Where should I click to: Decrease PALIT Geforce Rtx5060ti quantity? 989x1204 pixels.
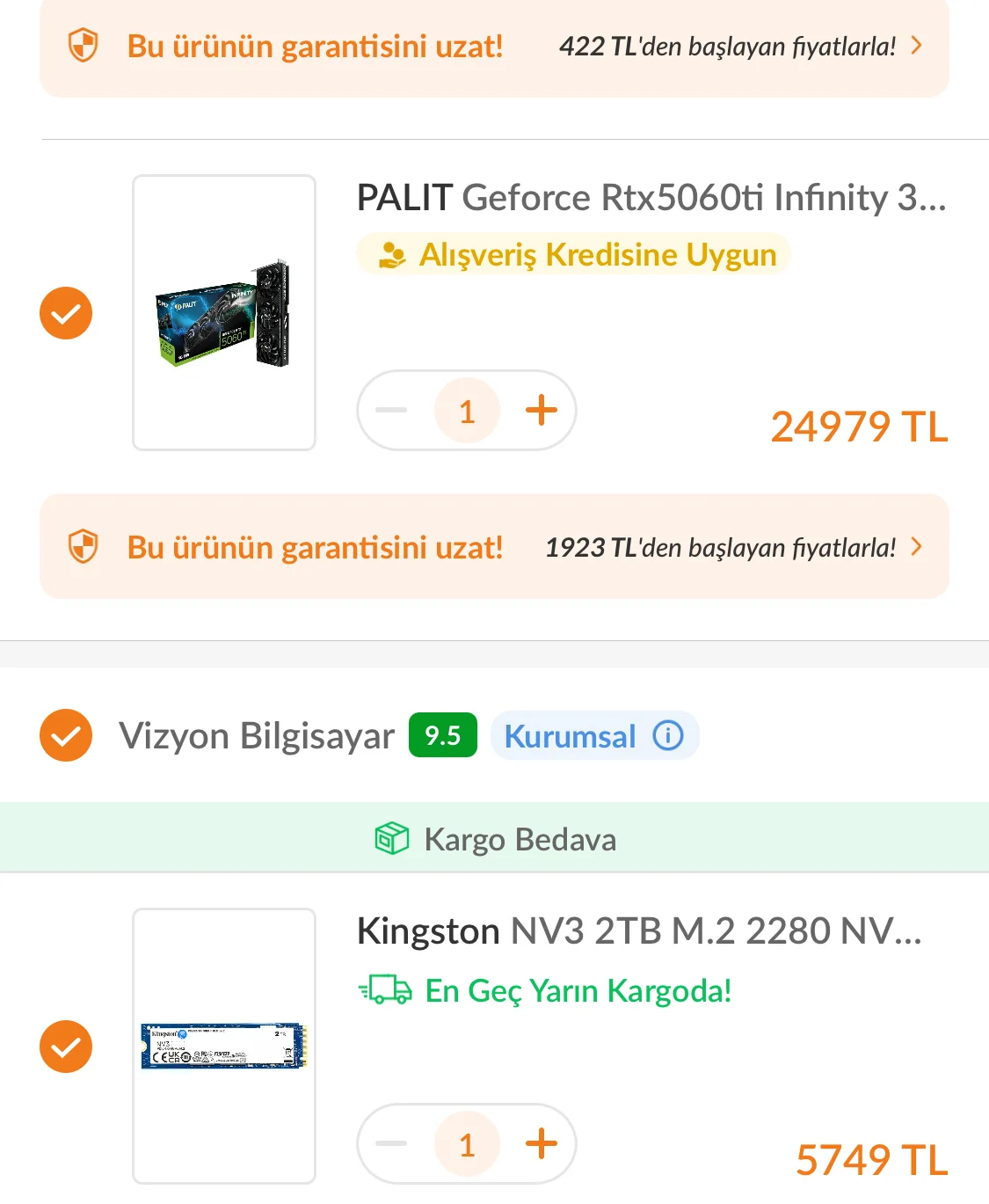[391, 410]
